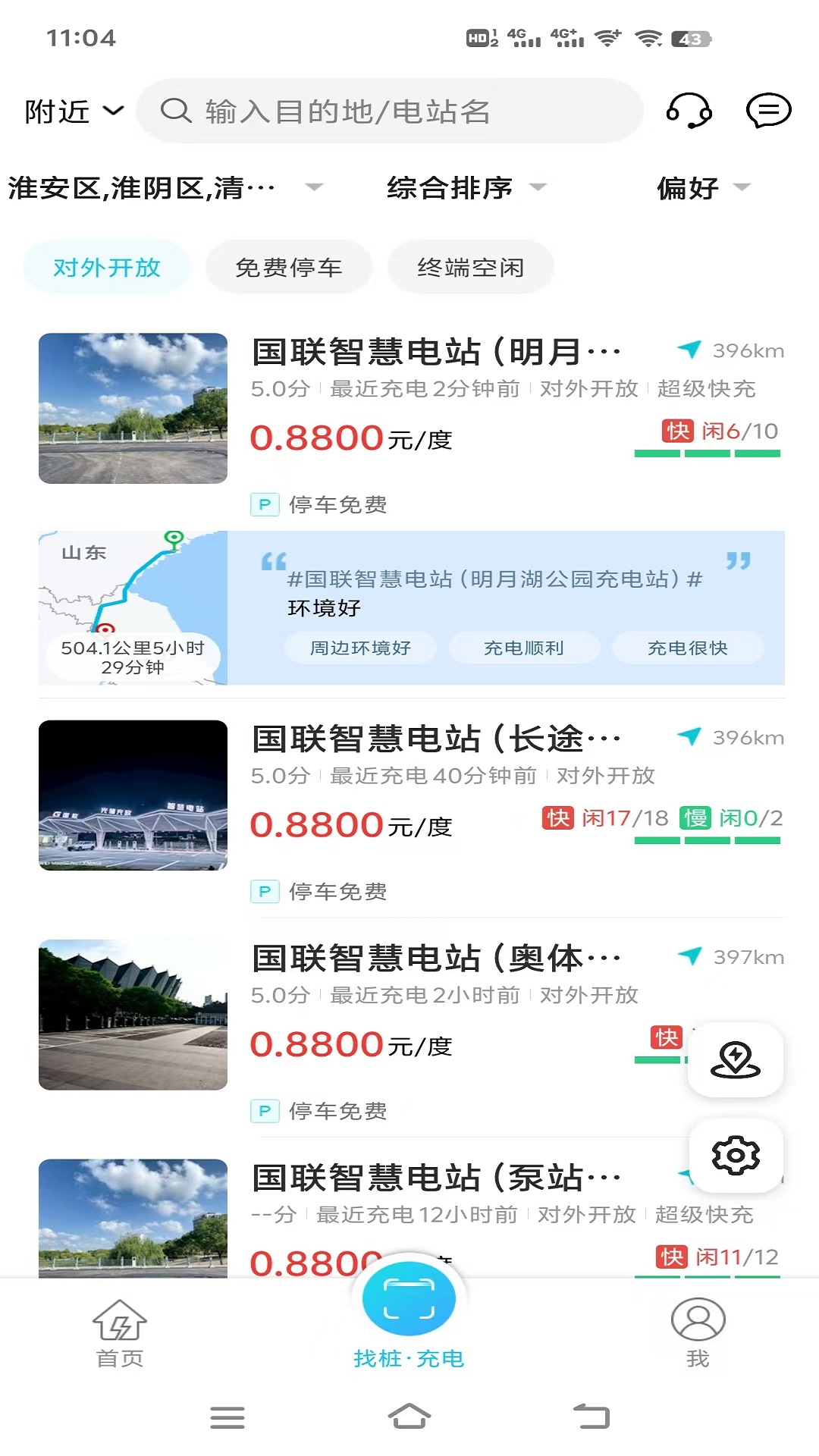Image resolution: width=819 pixels, height=1456 pixels.
Task: Open the floating settings gear icon
Action: point(734,1156)
